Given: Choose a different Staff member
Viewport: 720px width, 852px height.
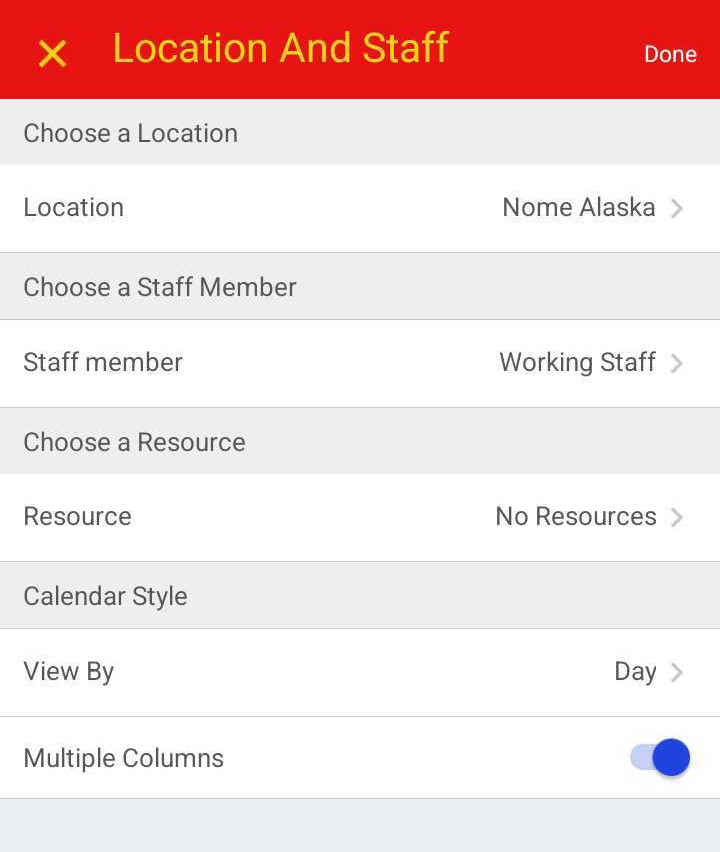Looking at the screenshot, I should [x=360, y=363].
